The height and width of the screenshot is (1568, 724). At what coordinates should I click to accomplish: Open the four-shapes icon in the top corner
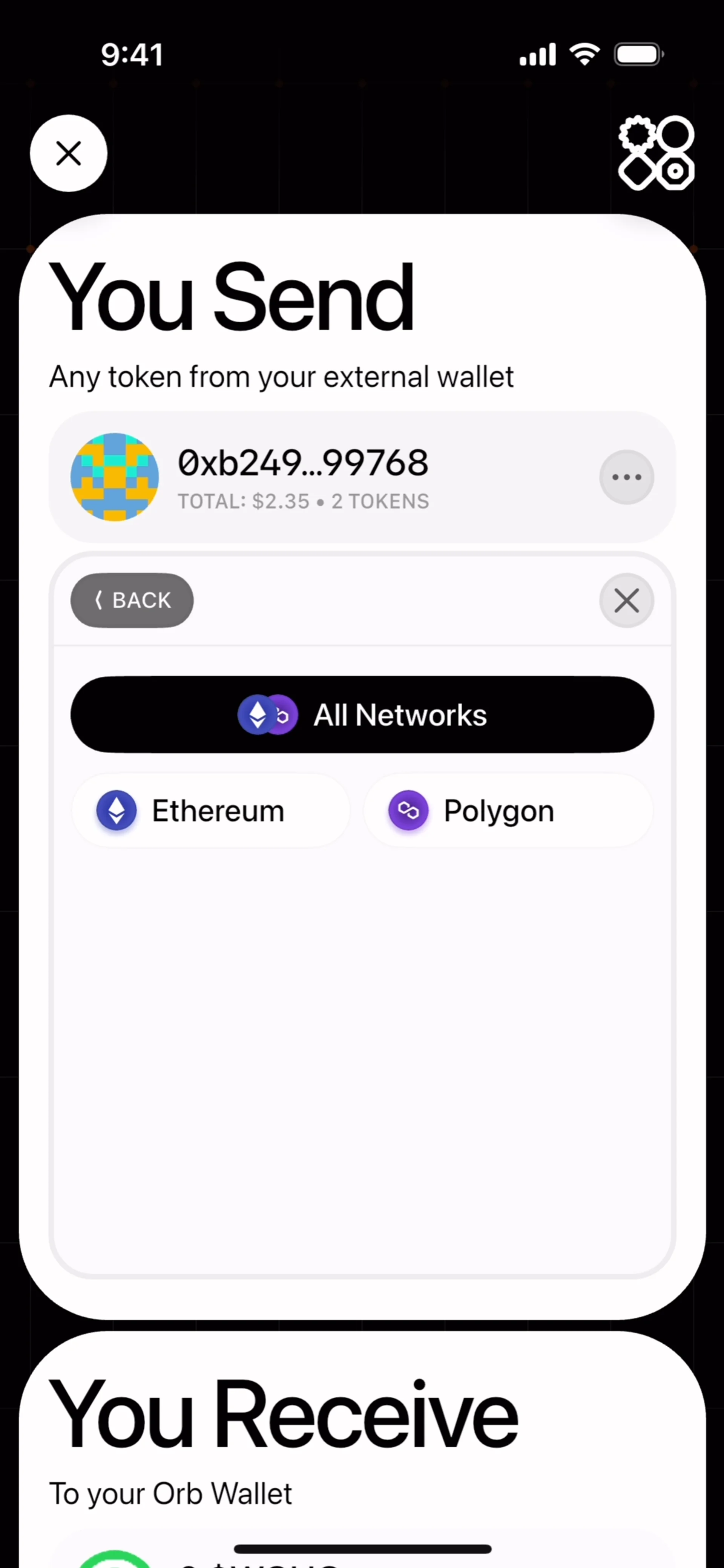[x=656, y=153]
